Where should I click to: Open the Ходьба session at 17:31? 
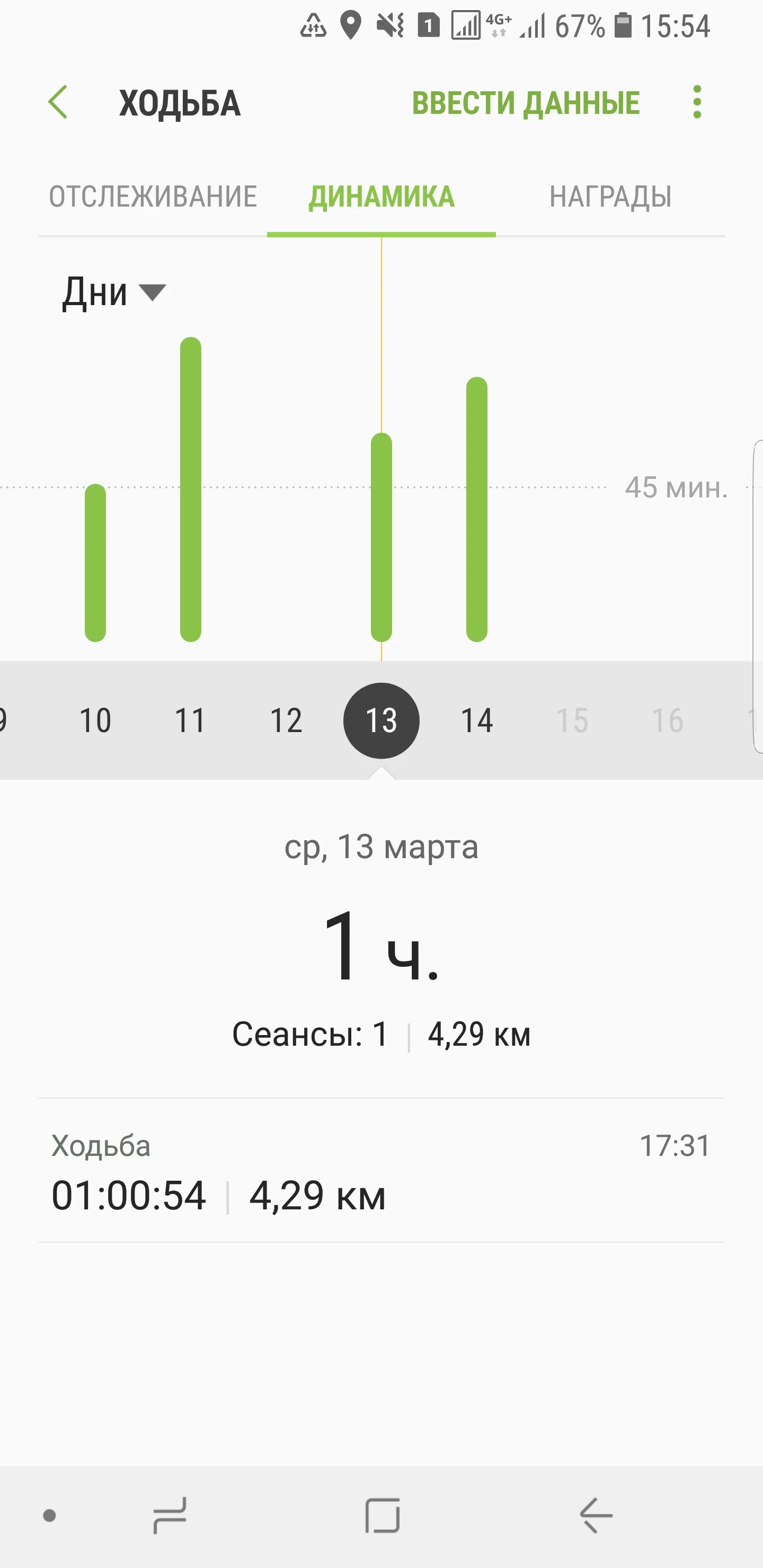pyautogui.click(x=381, y=1171)
